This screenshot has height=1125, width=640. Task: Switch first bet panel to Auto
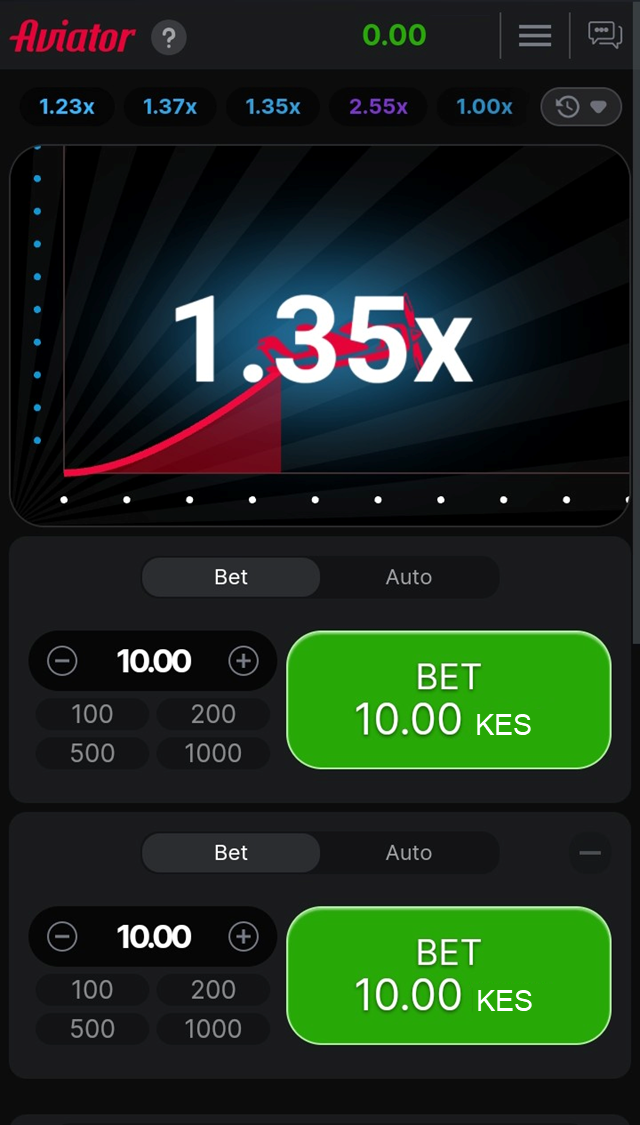[x=408, y=577]
